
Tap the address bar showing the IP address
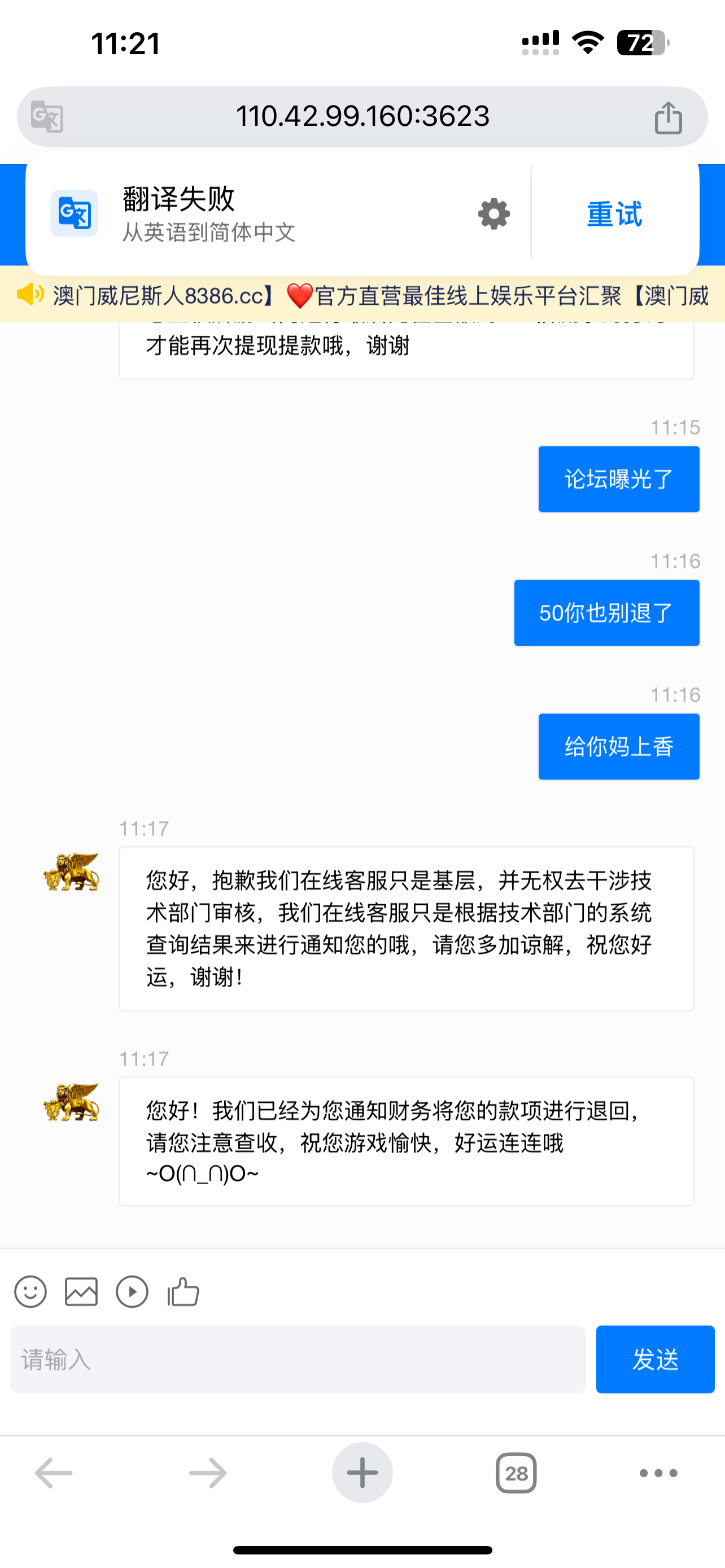pyautogui.click(x=362, y=116)
